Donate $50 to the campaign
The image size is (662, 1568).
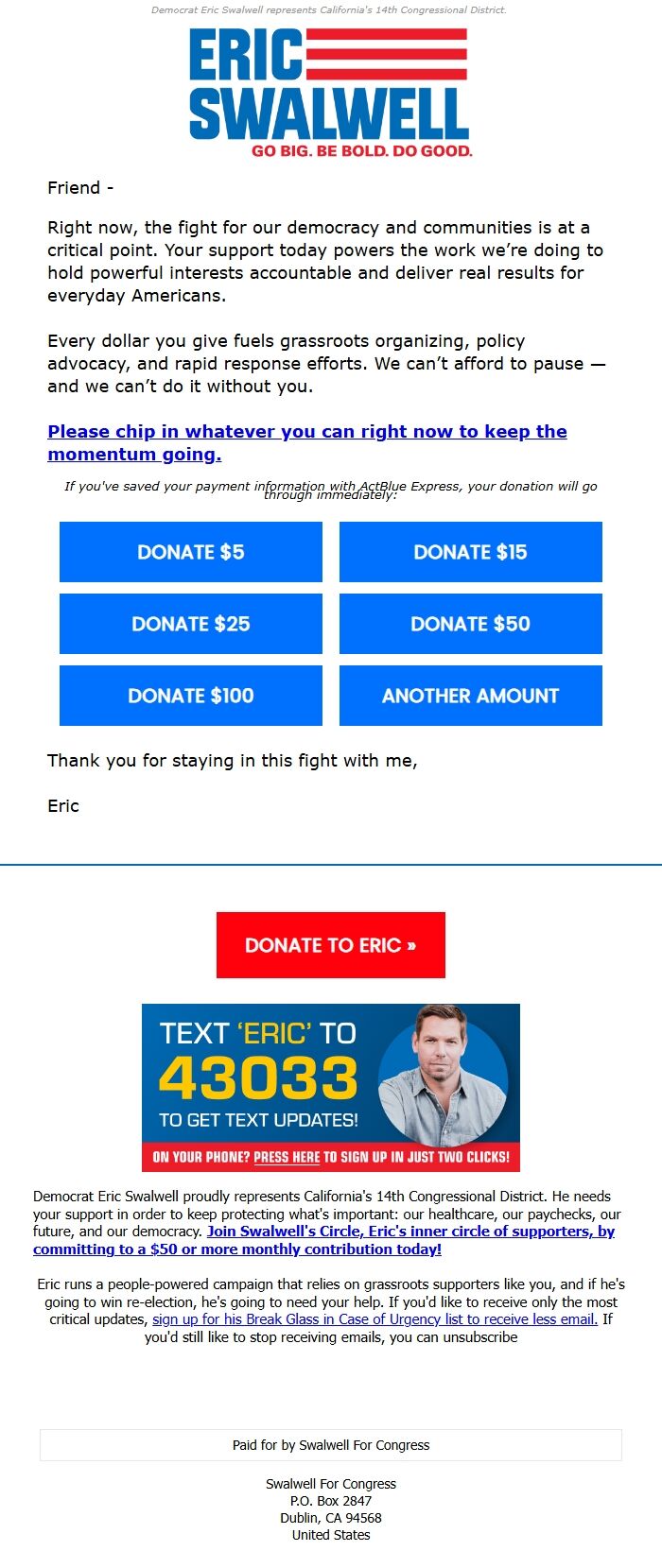tap(470, 624)
